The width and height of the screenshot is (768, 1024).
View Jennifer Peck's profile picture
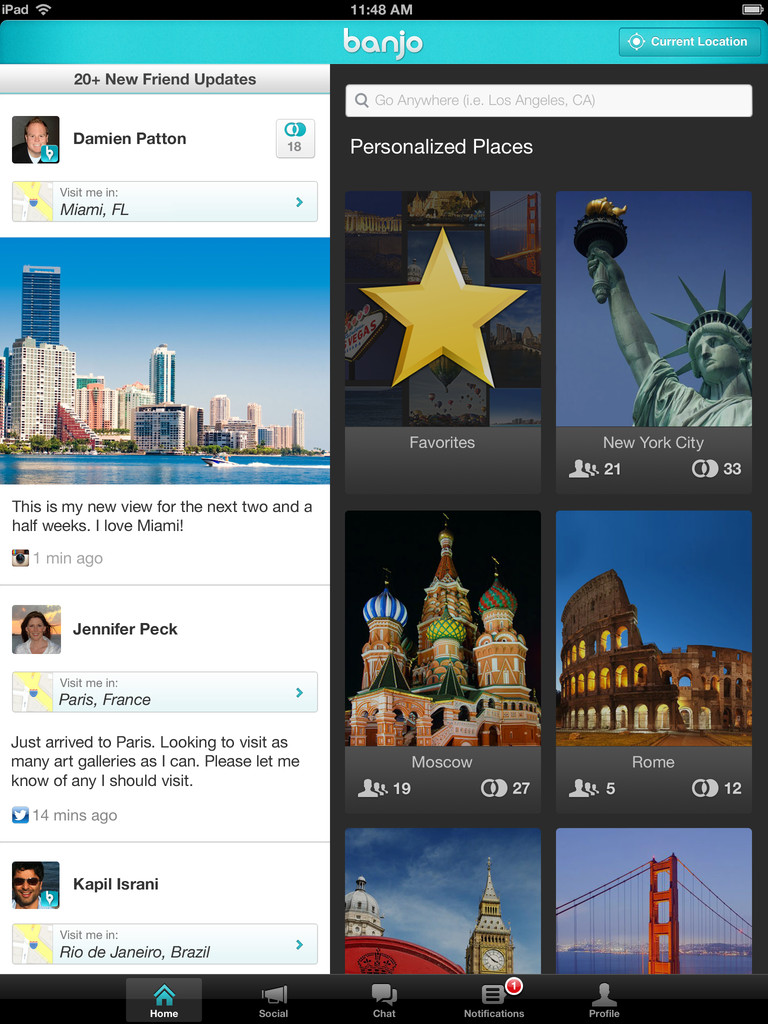point(36,629)
